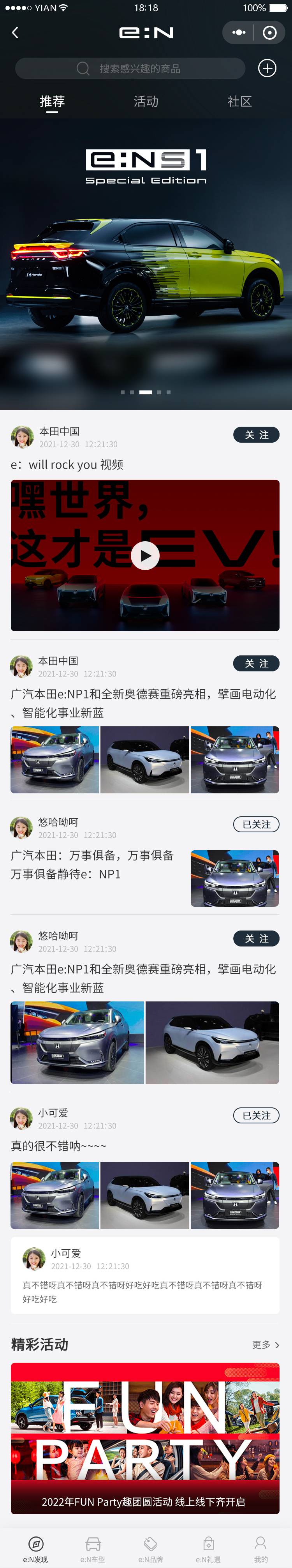The height and width of the screenshot is (1568, 292).
Task: Select the e:N发现 tab
Action: (35, 1549)
